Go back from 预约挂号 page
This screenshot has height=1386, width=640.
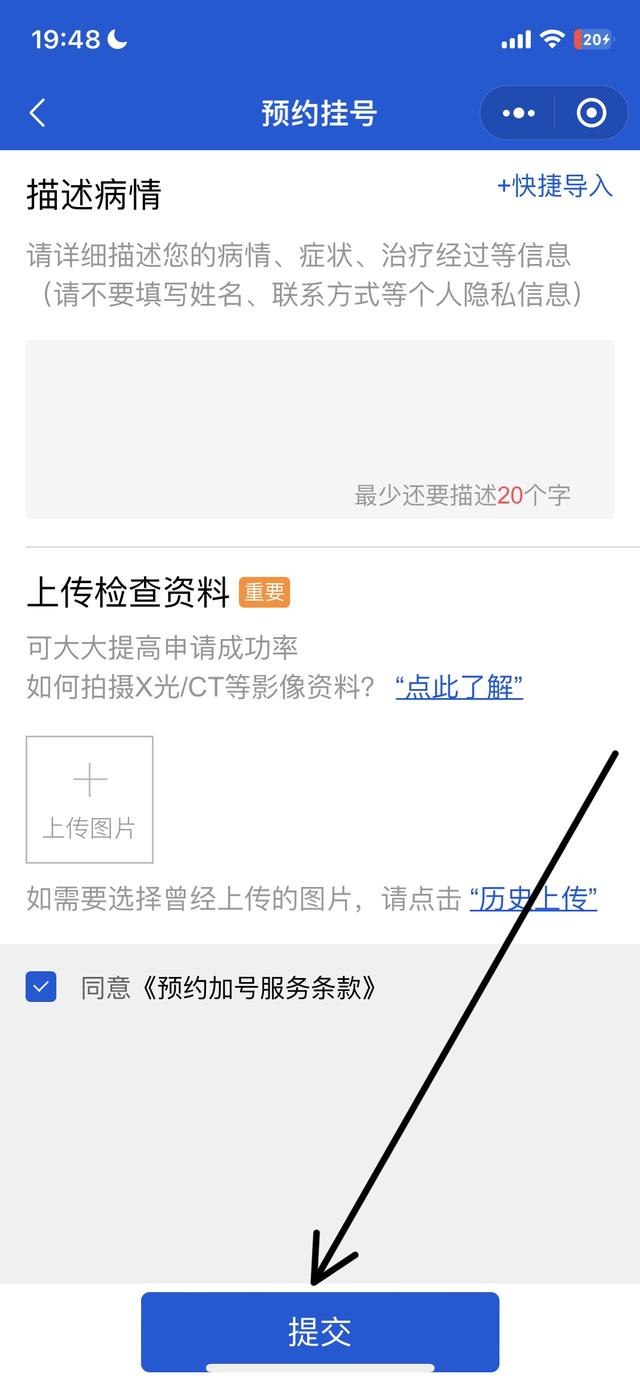coord(38,113)
